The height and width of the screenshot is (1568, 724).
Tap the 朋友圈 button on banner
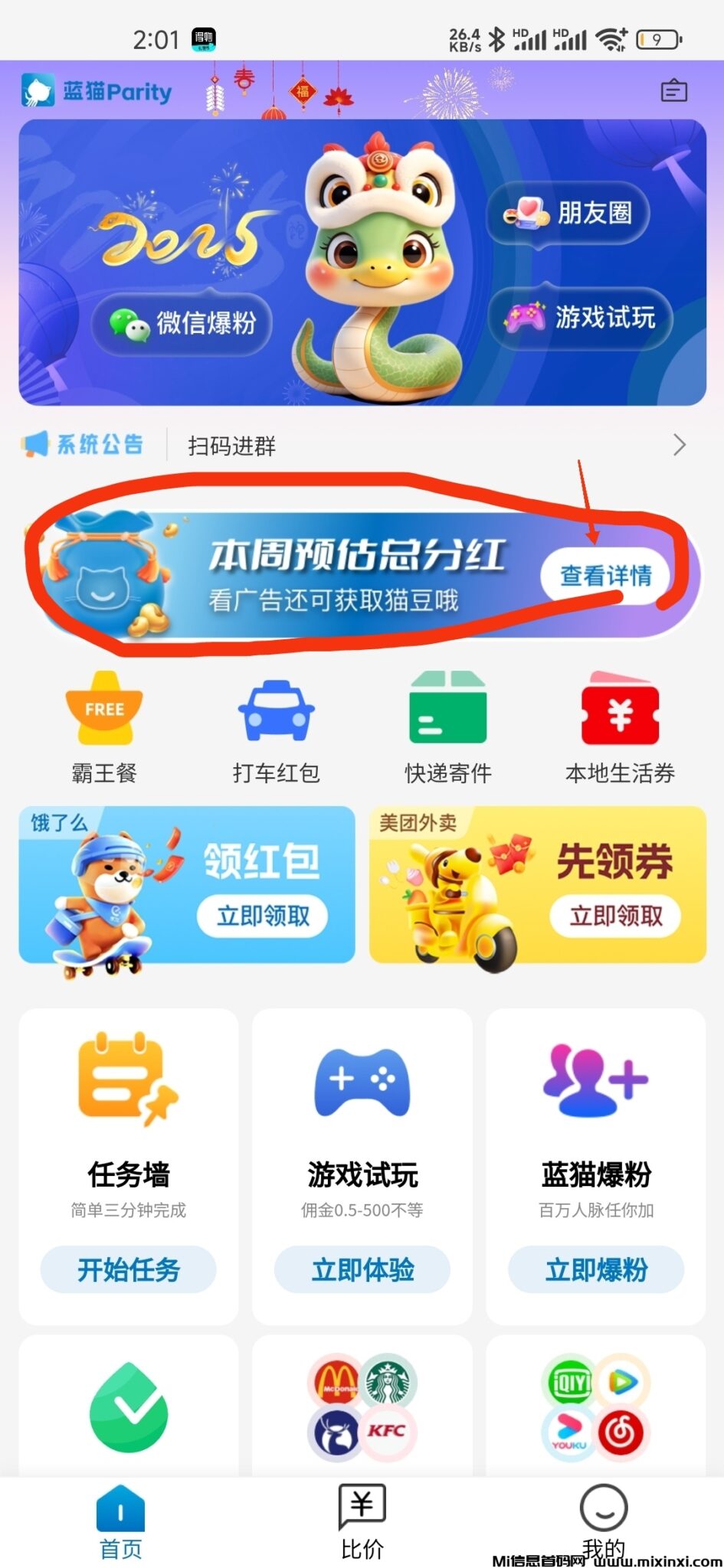(x=568, y=213)
